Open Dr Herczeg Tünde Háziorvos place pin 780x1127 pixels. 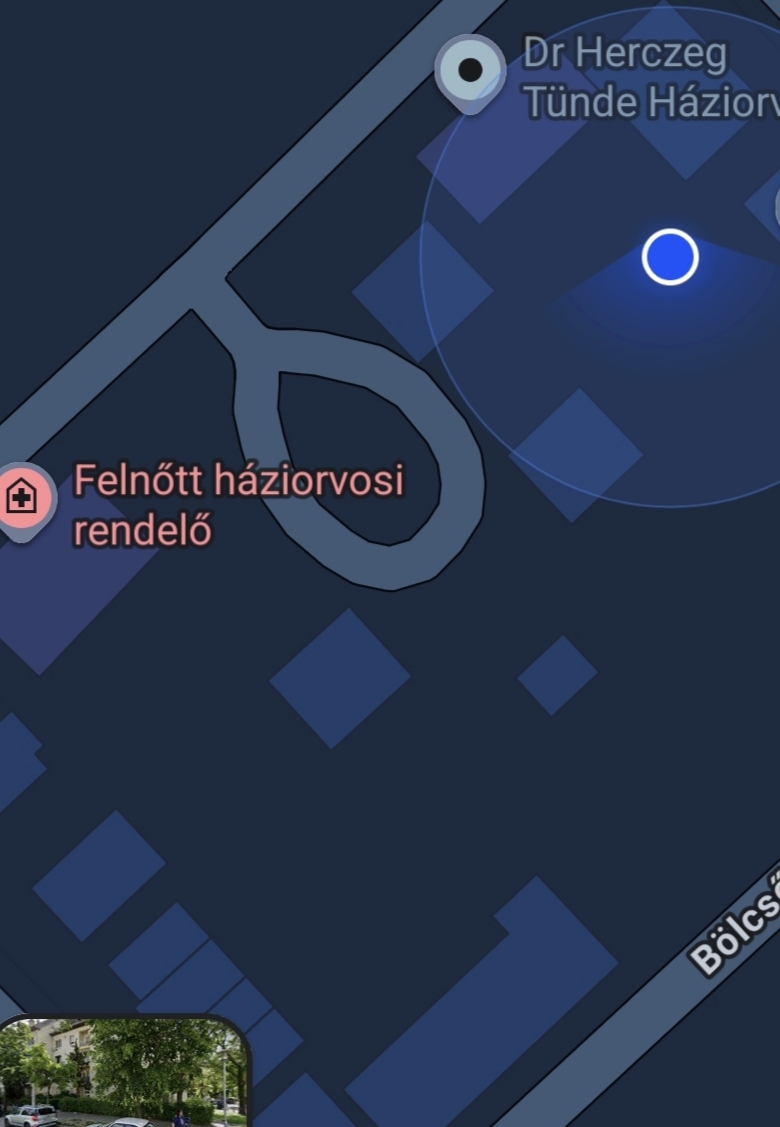coord(470,70)
